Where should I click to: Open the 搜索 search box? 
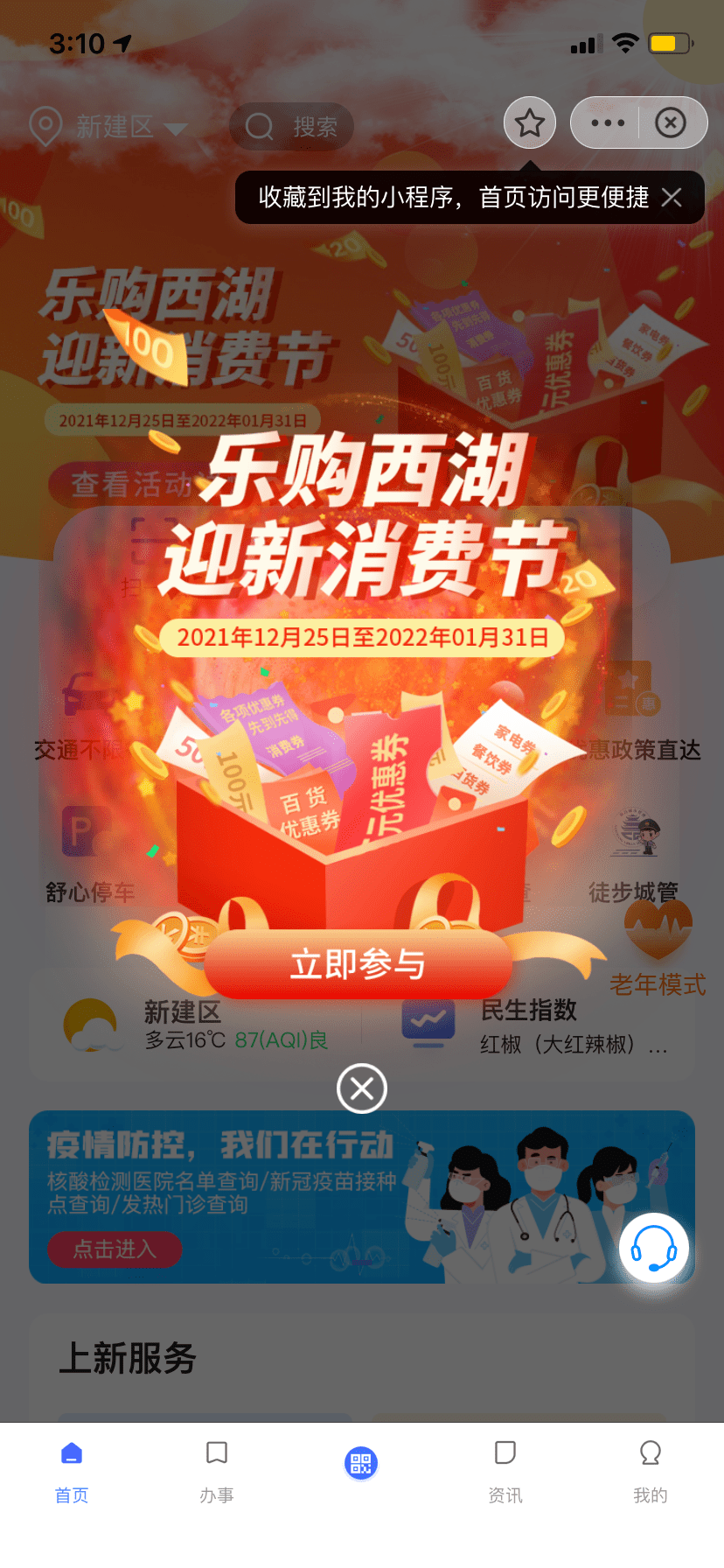293,127
